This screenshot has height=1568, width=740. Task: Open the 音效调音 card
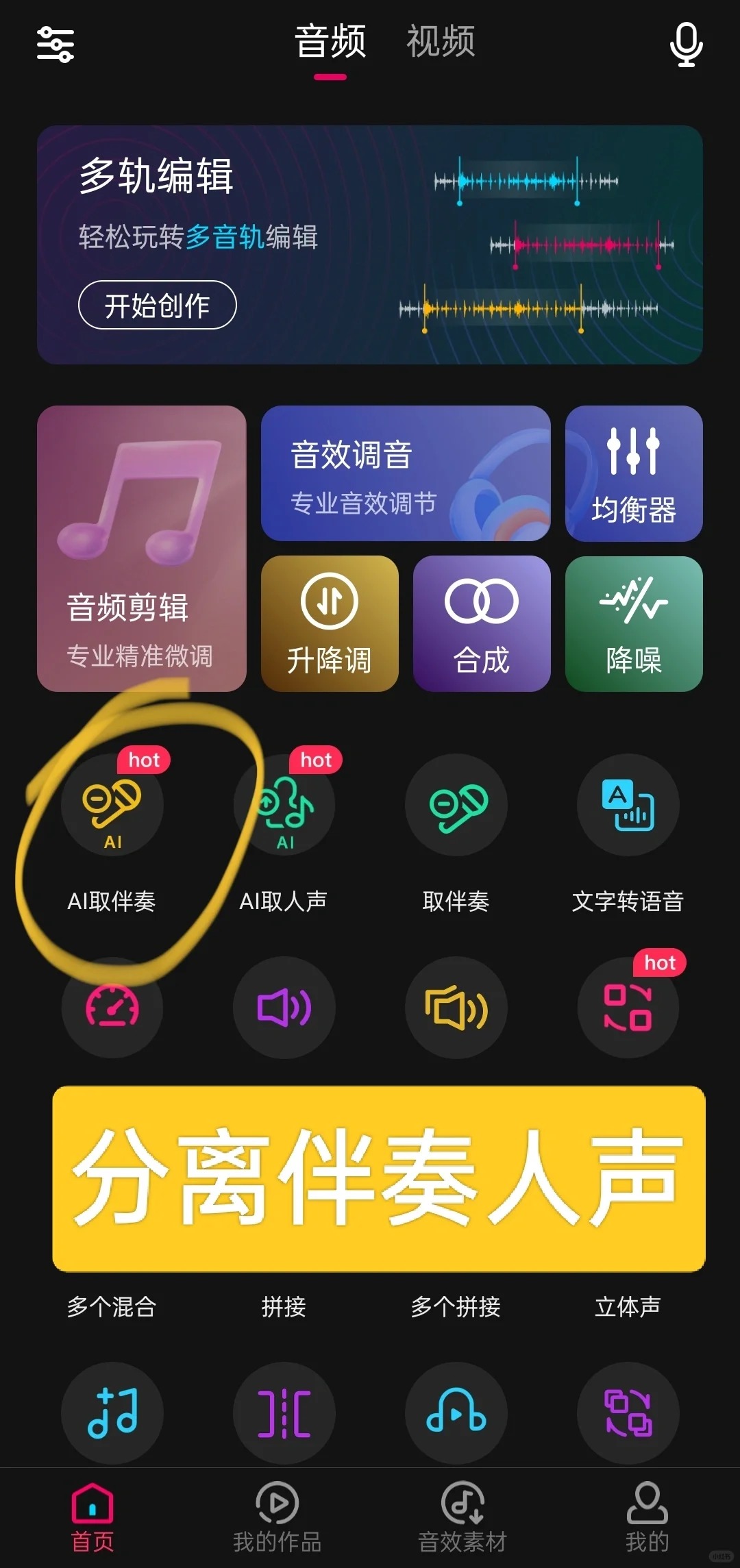[406, 473]
